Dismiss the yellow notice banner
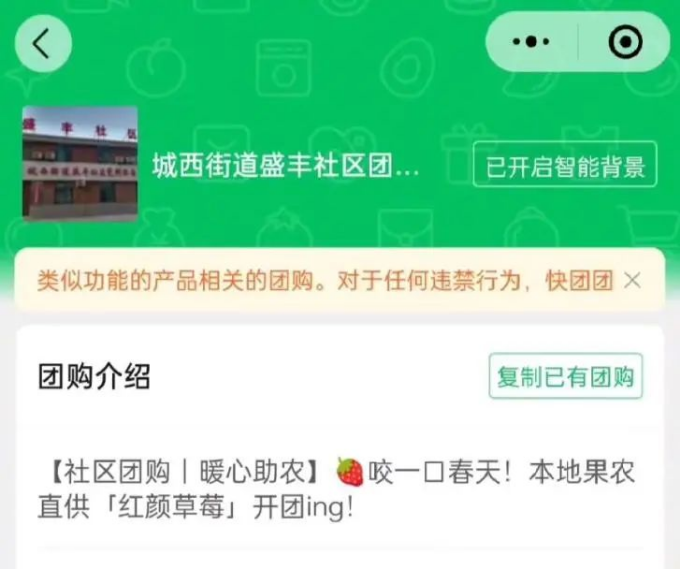680x569 pixels. 632,281
